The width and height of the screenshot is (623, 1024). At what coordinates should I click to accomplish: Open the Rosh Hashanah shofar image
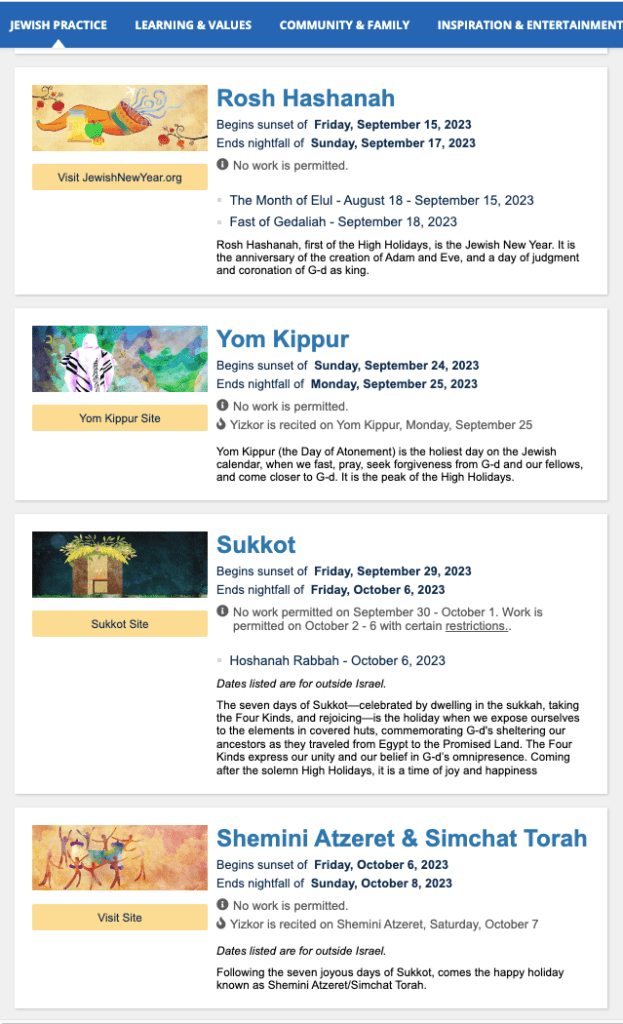point(119,118)
